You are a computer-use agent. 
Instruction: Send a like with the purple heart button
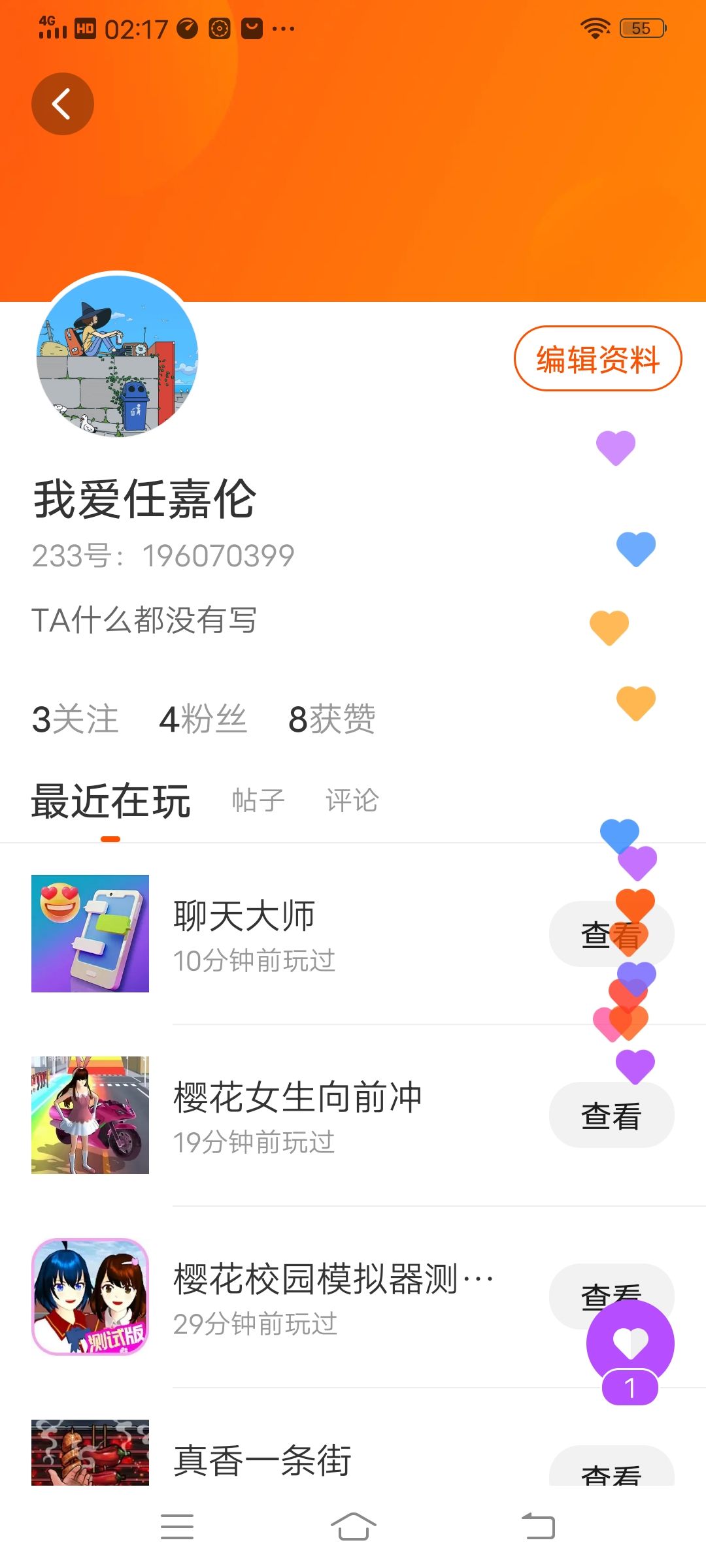[x=630, y=1343]
